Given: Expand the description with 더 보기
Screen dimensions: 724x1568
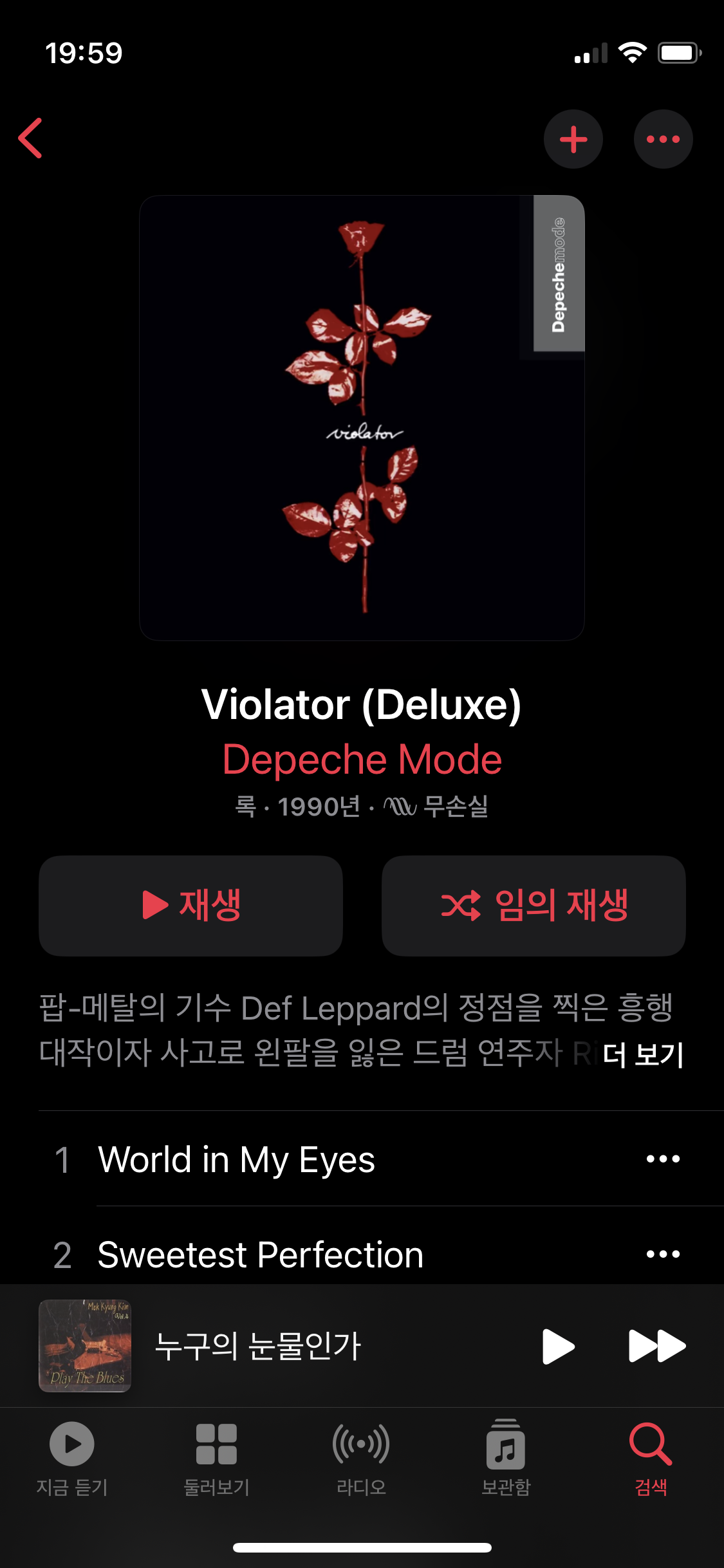Looking at the screenshot, I should tap(643, 1054).
